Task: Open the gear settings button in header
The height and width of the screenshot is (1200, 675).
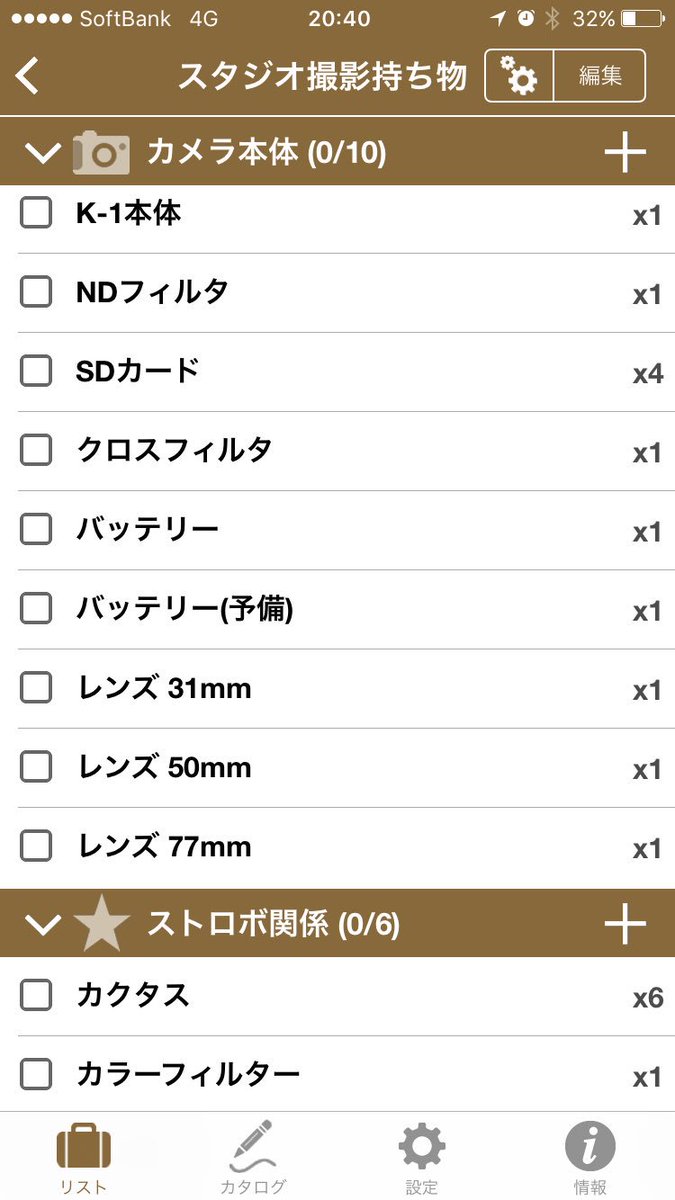Action: [519, 76]
